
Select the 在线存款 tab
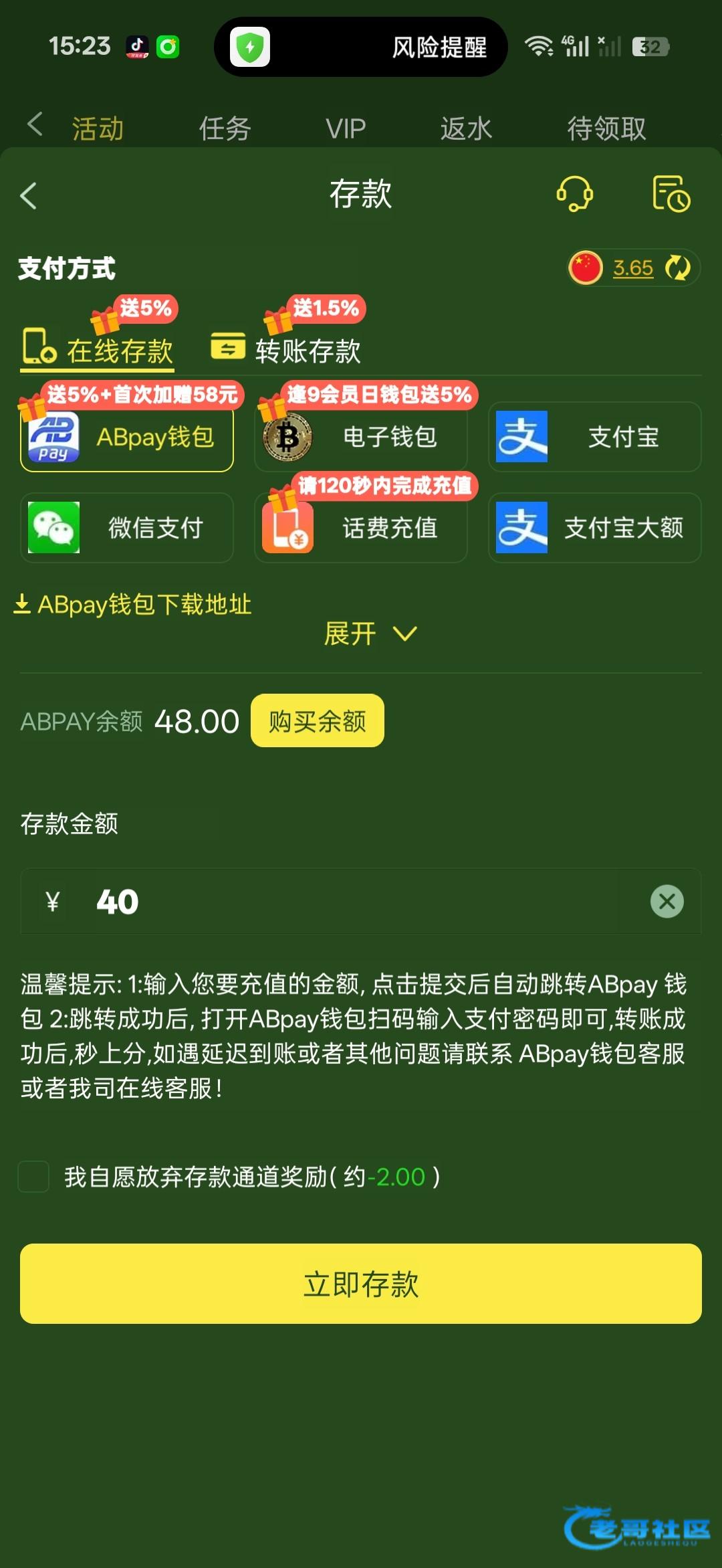coord(98,349)
